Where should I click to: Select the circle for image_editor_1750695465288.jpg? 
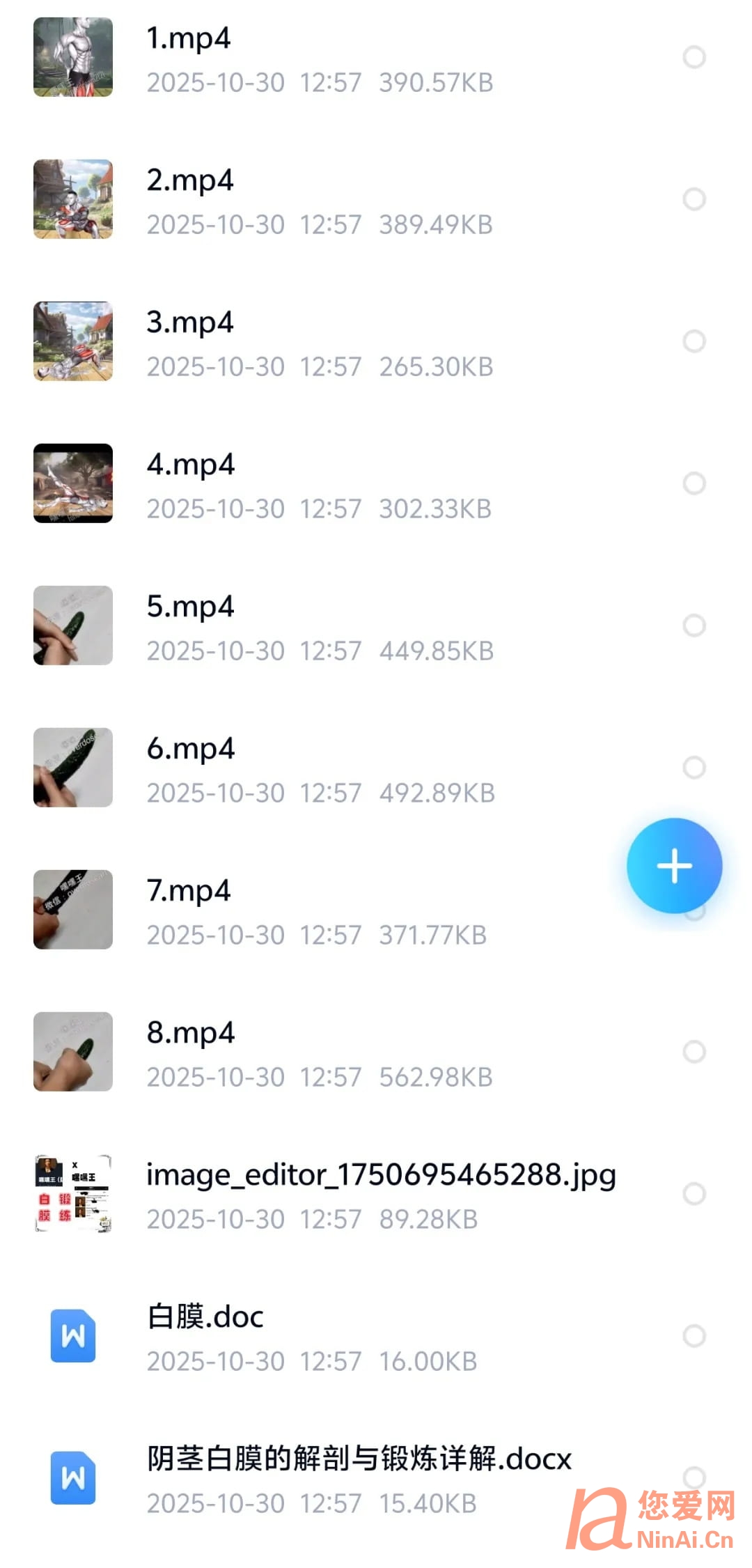click(x=694, y=1194)
